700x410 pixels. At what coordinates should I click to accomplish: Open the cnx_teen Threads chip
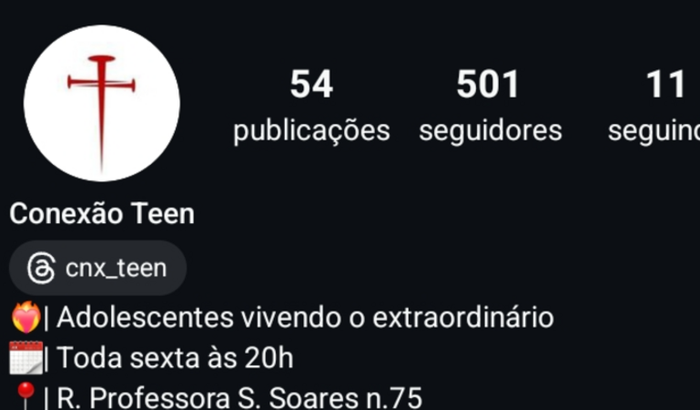click(x=98, y=268)
